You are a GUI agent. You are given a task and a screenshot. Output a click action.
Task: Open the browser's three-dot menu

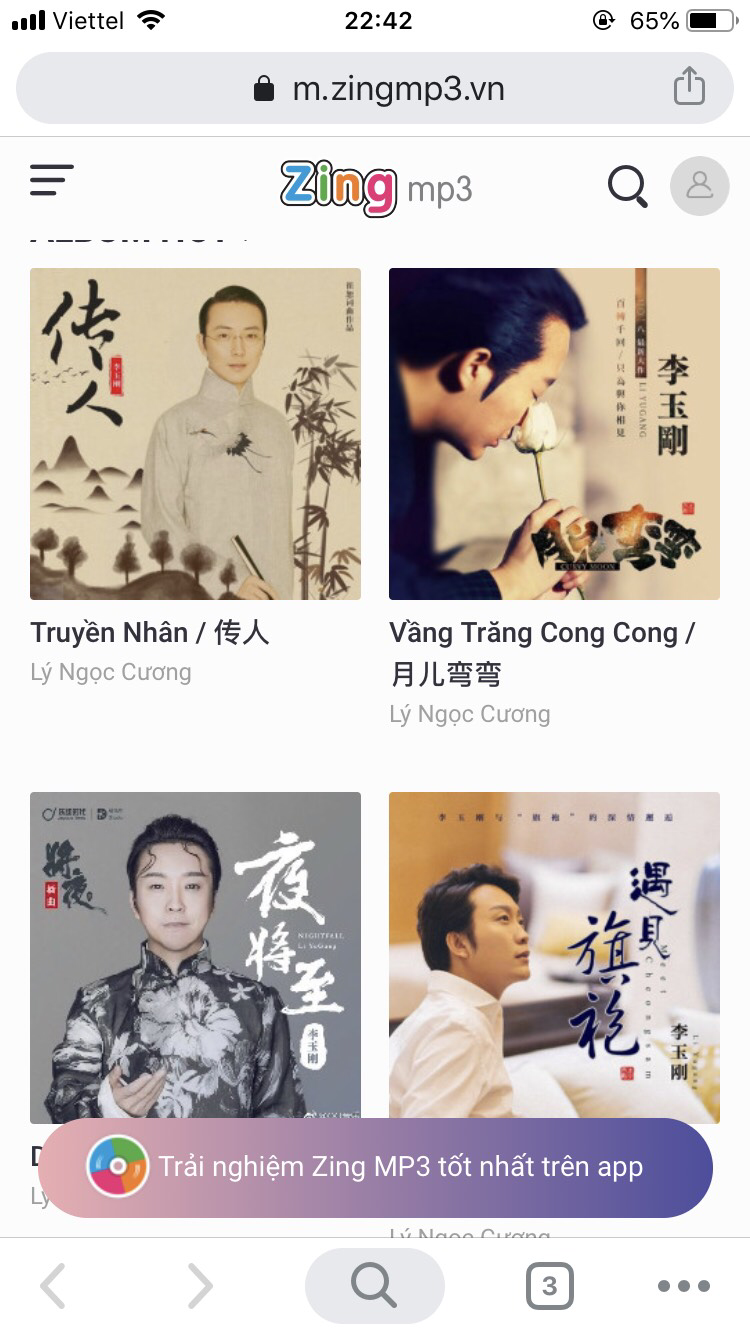(x=684, y=1286)
